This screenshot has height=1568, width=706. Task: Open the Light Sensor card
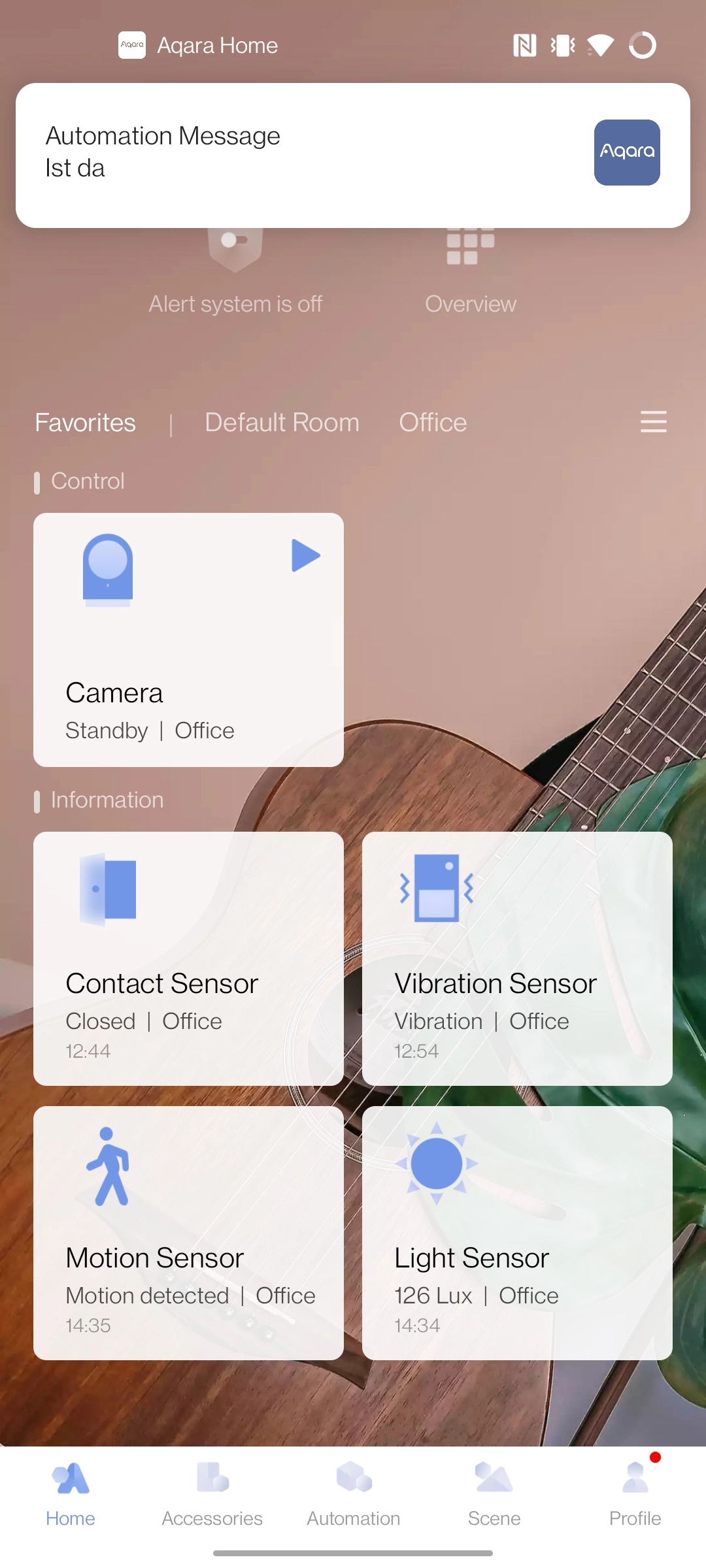517,1233
